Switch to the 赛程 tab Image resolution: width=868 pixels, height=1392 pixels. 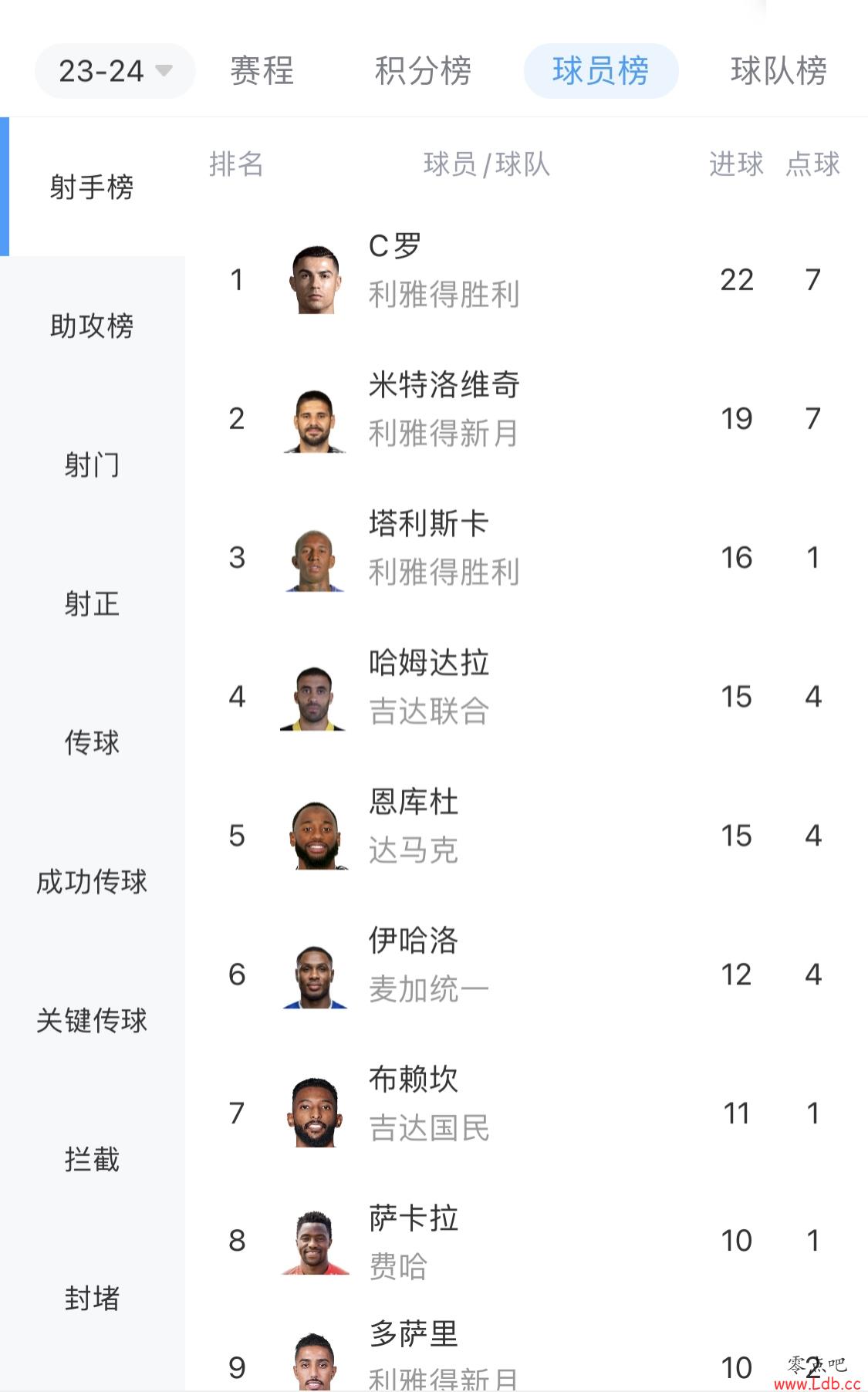(262, 71)
